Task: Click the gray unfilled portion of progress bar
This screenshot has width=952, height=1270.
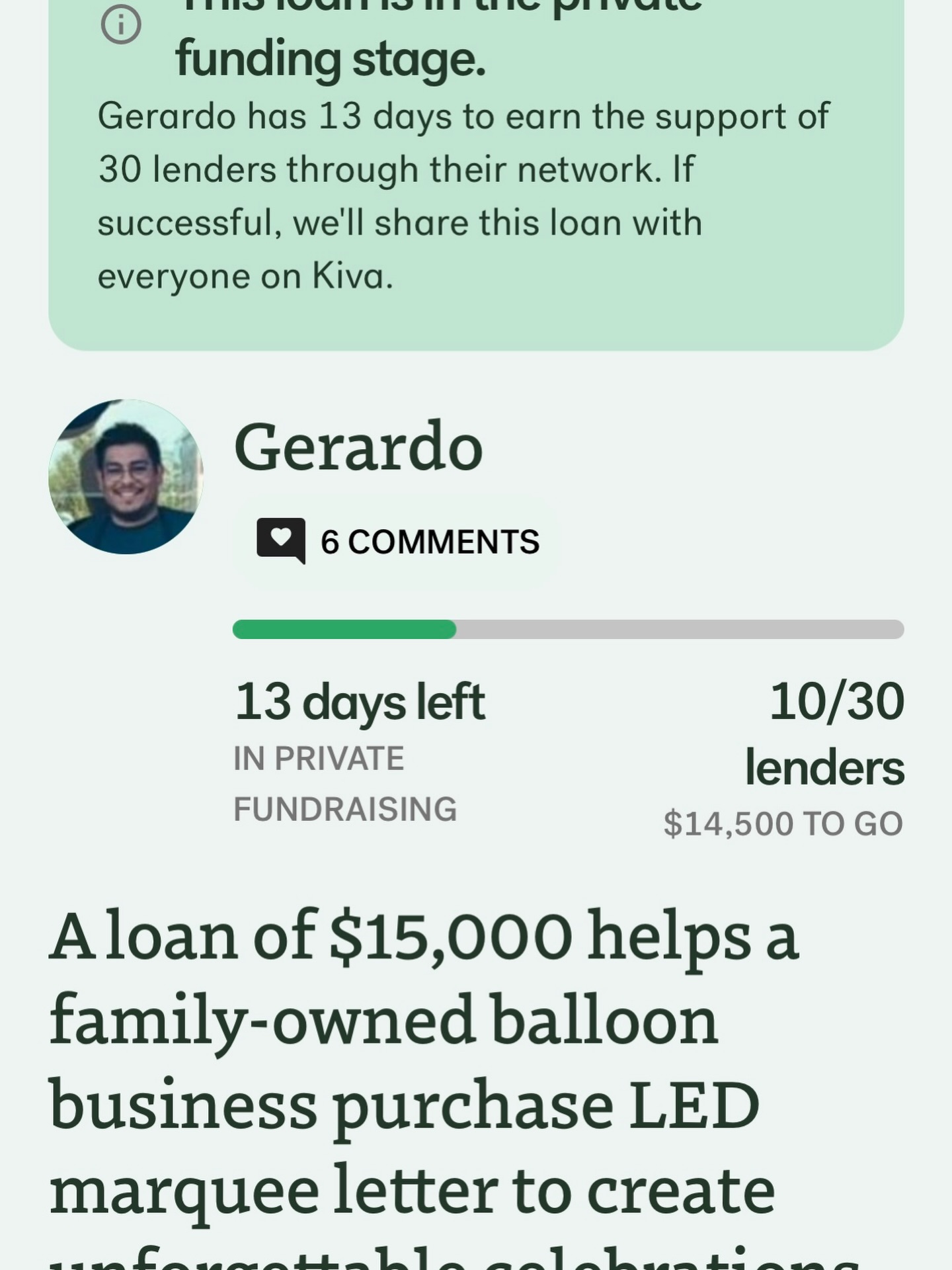Action: [x=681, y=629]
